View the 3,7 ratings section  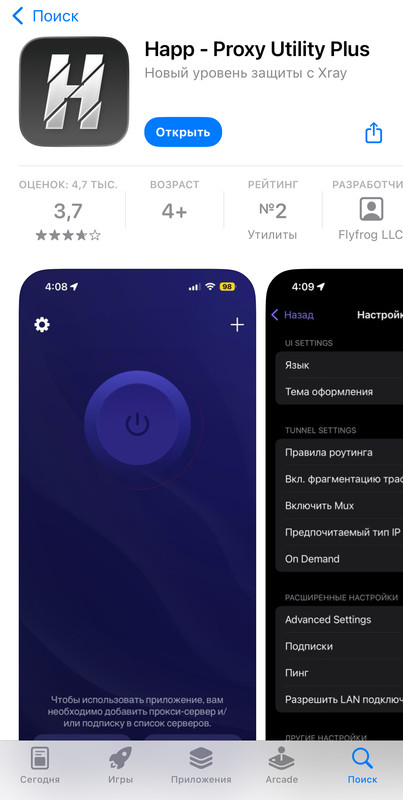pyautogui.click(x=68, y=210)
